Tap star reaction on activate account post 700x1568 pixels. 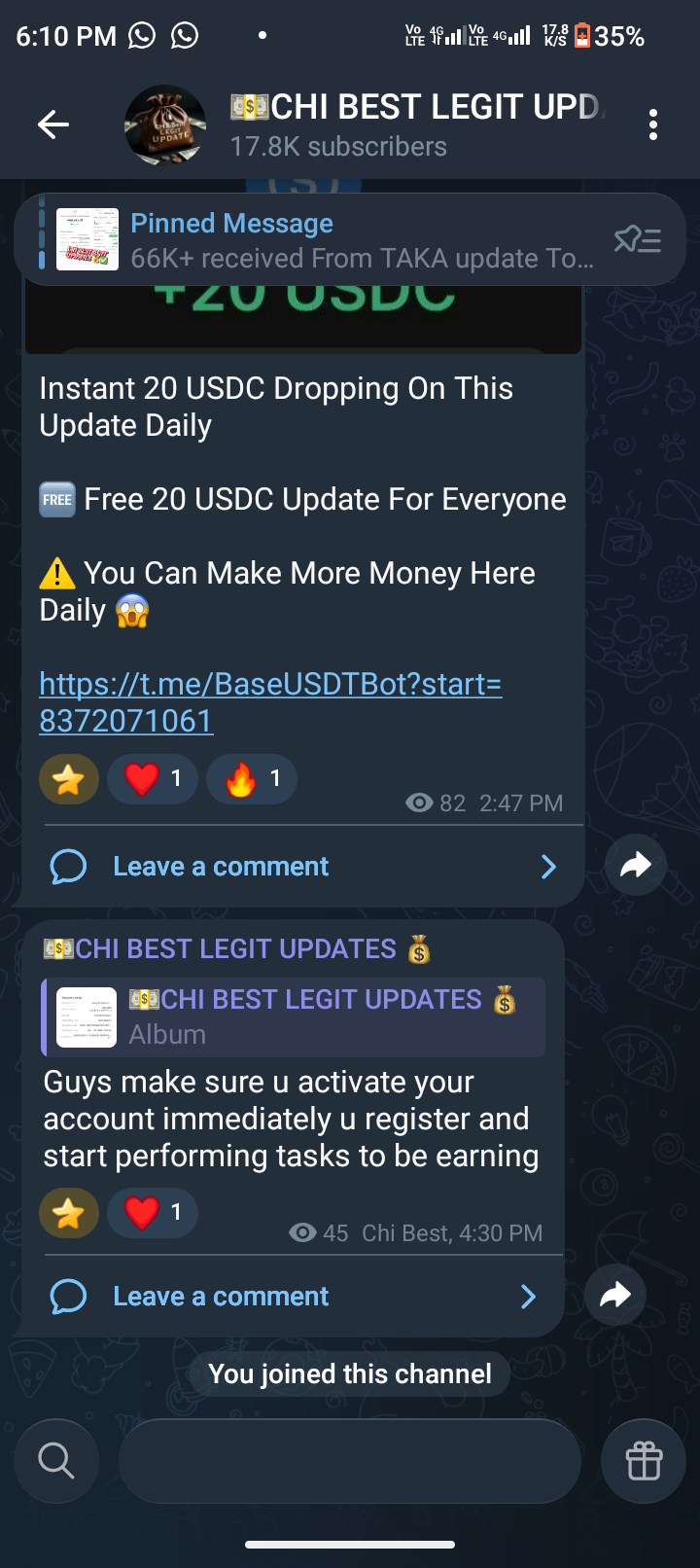[x=69, y=1213]
